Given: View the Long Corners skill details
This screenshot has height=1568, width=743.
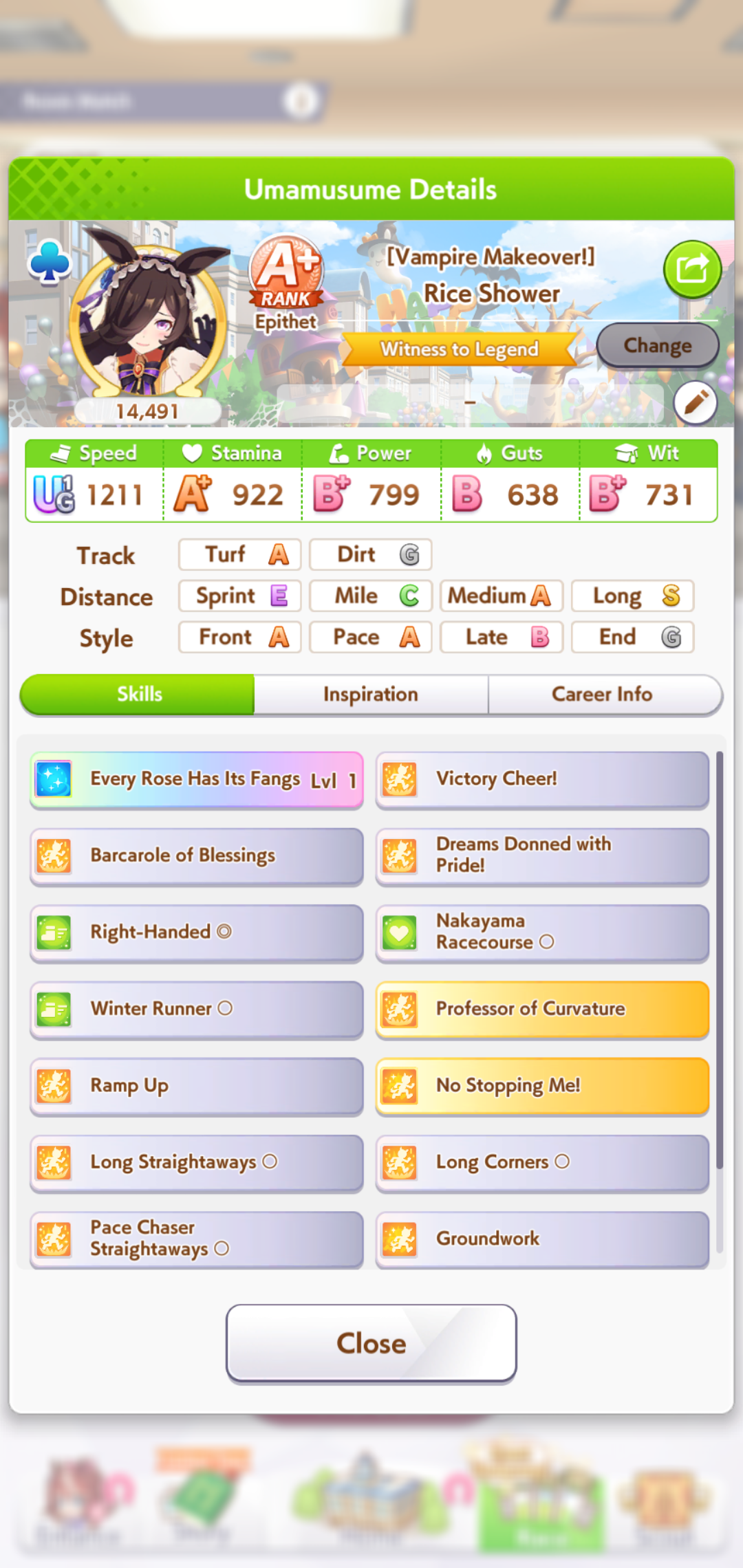Looking at the screenshot, I should tap(542, 1163).
